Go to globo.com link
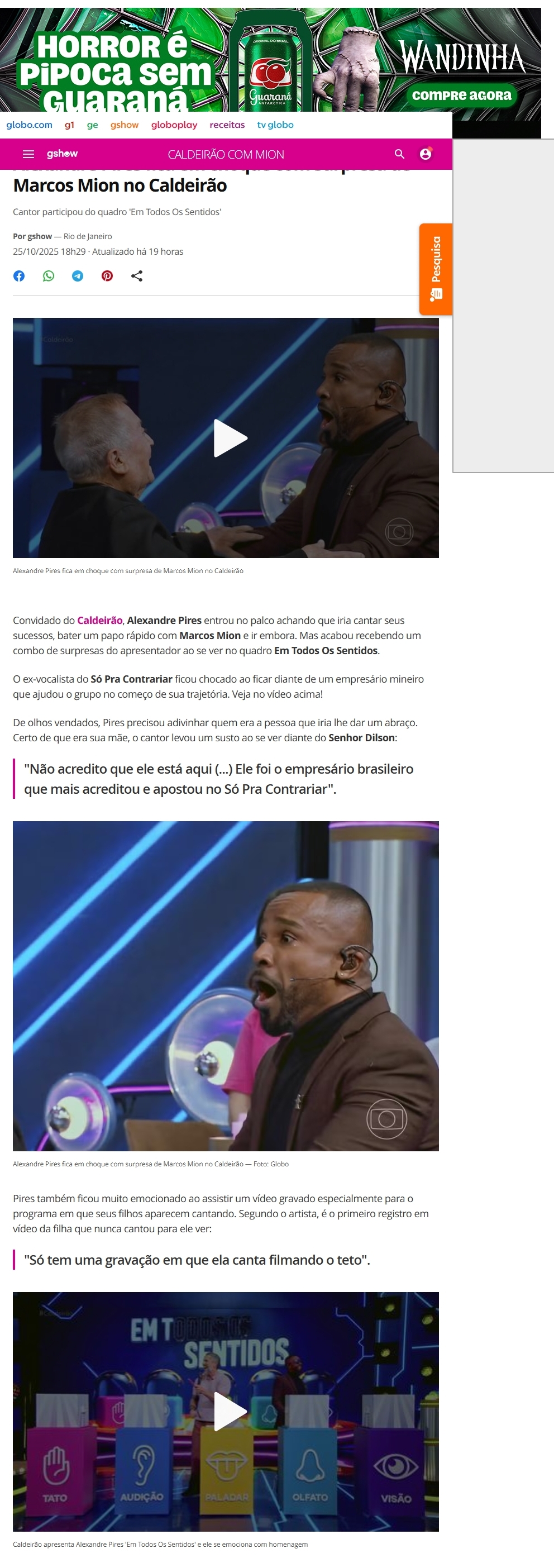Screen dimensions: 554x1568 (29, 125)
